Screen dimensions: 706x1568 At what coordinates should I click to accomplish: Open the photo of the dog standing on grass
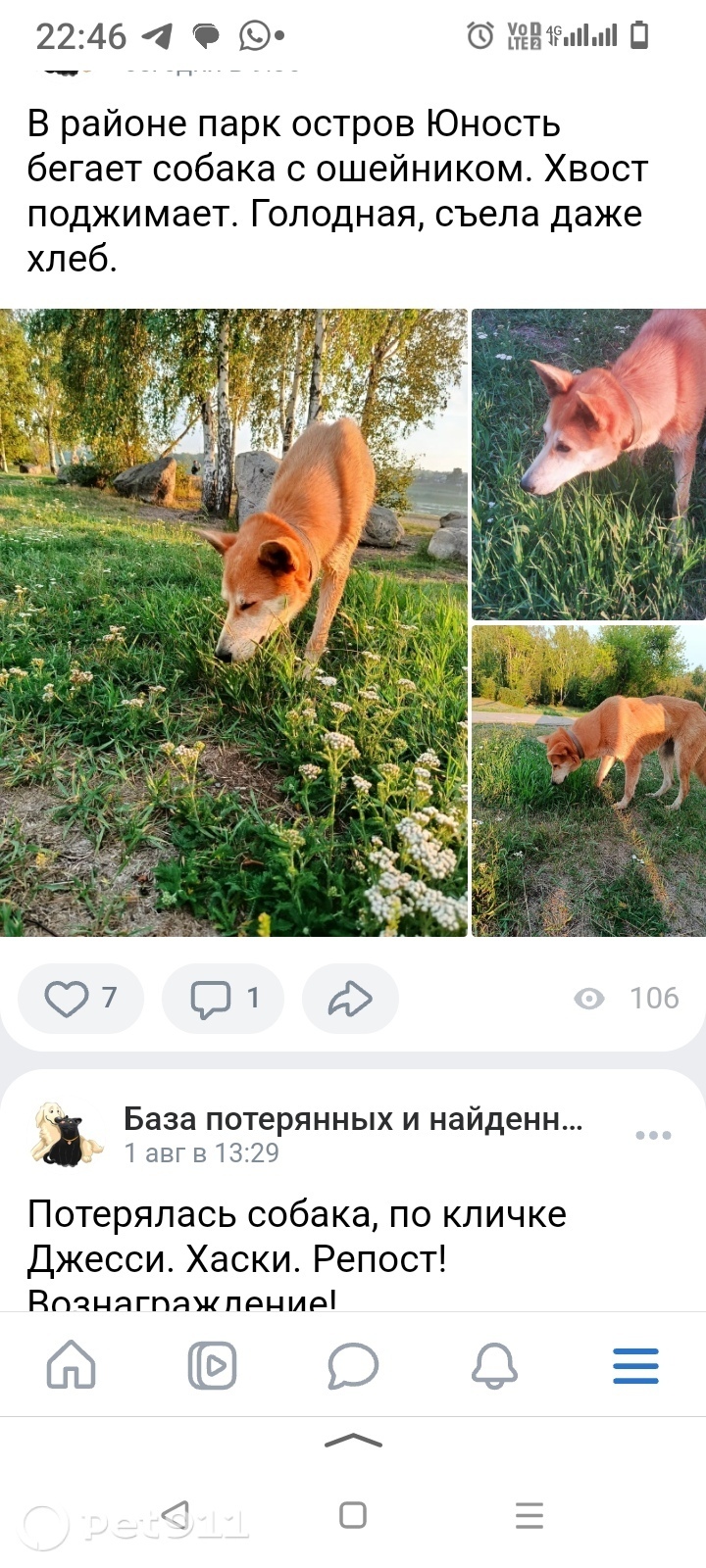(588, 780)
